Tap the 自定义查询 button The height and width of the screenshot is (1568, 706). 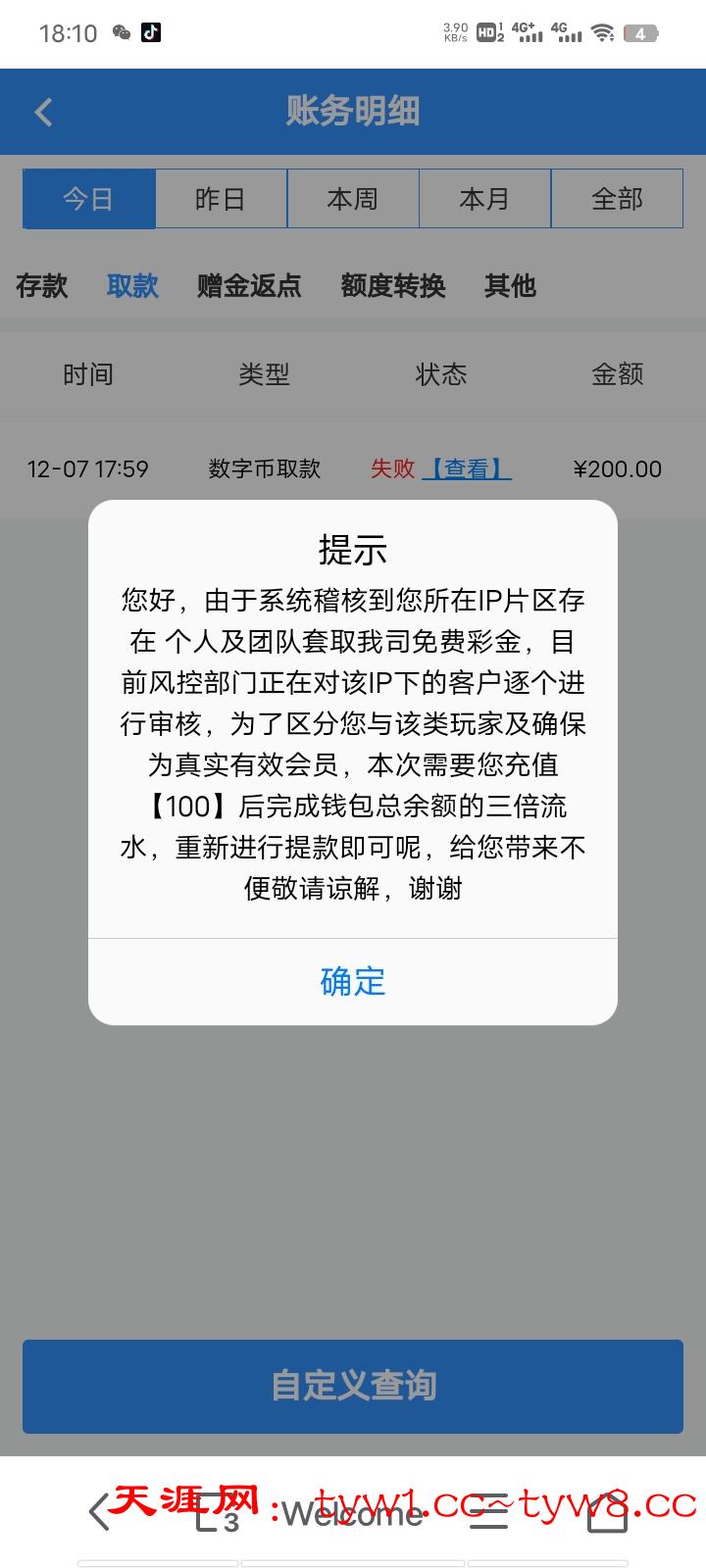[x=353, y=1387]
